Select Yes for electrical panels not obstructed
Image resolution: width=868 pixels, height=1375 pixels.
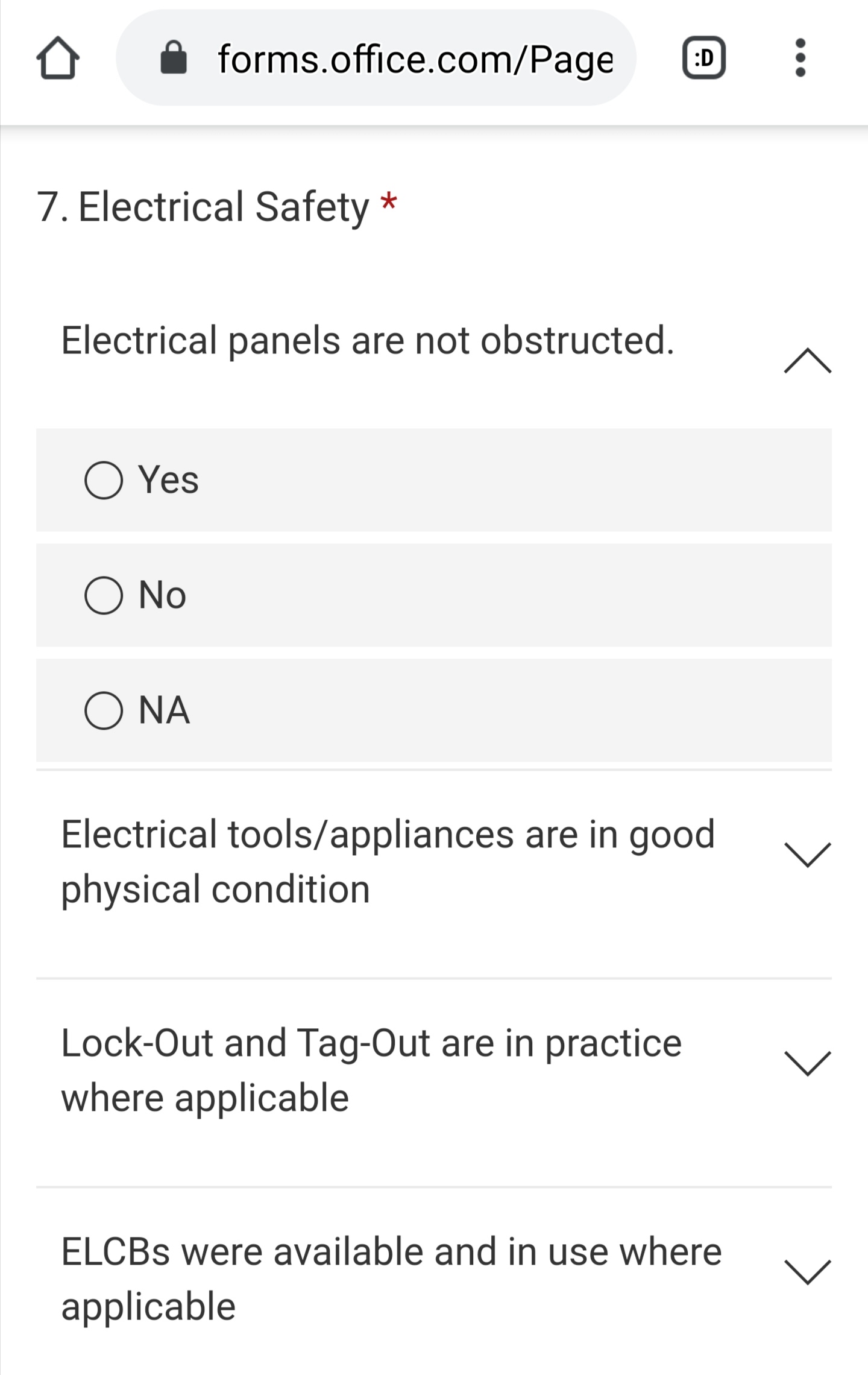click(104, 480)
